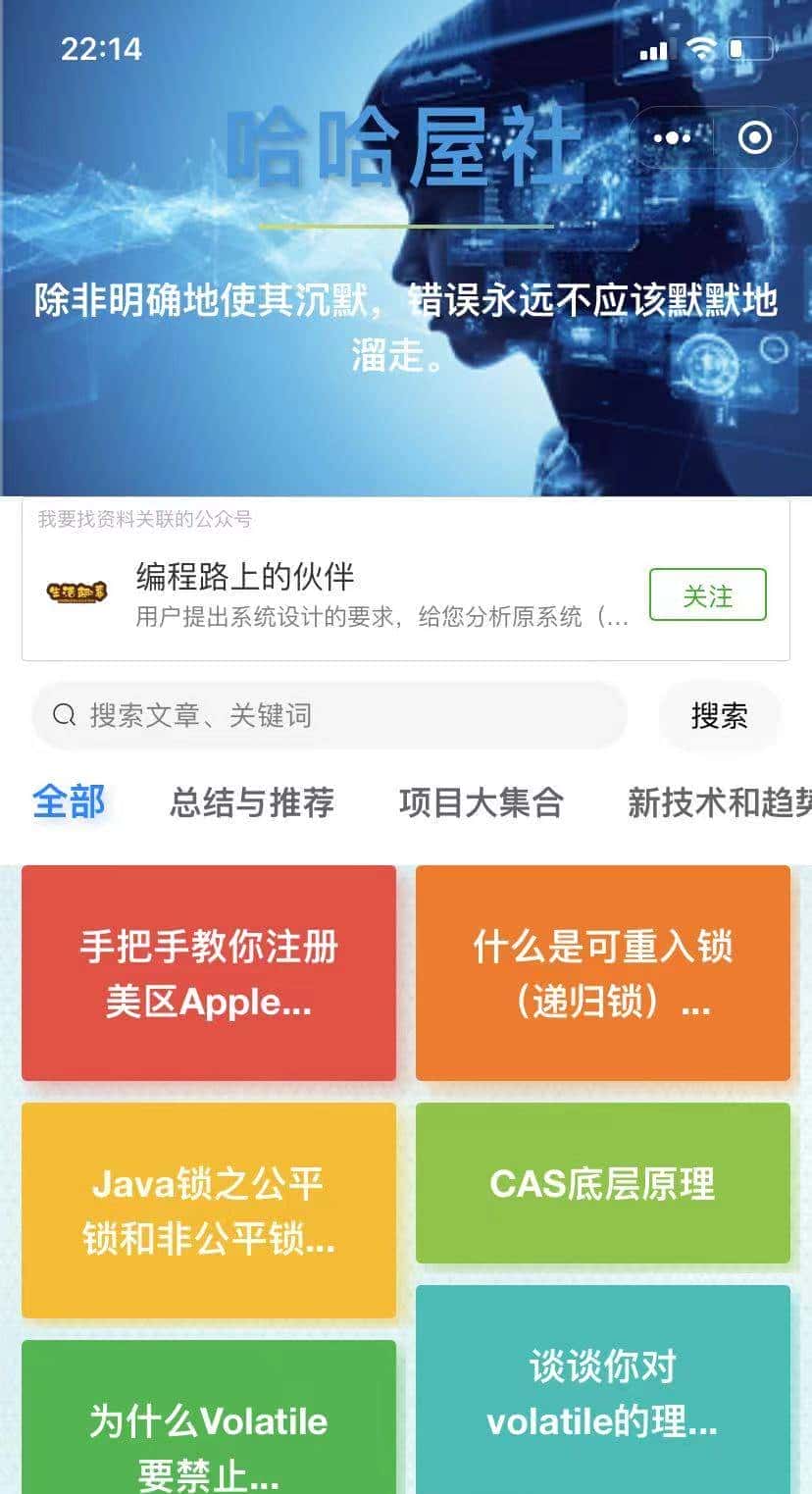The width and height of the screenshot is (812, 1494).
Task: Click the magnifier icon in the search bar
Action: 65,715
